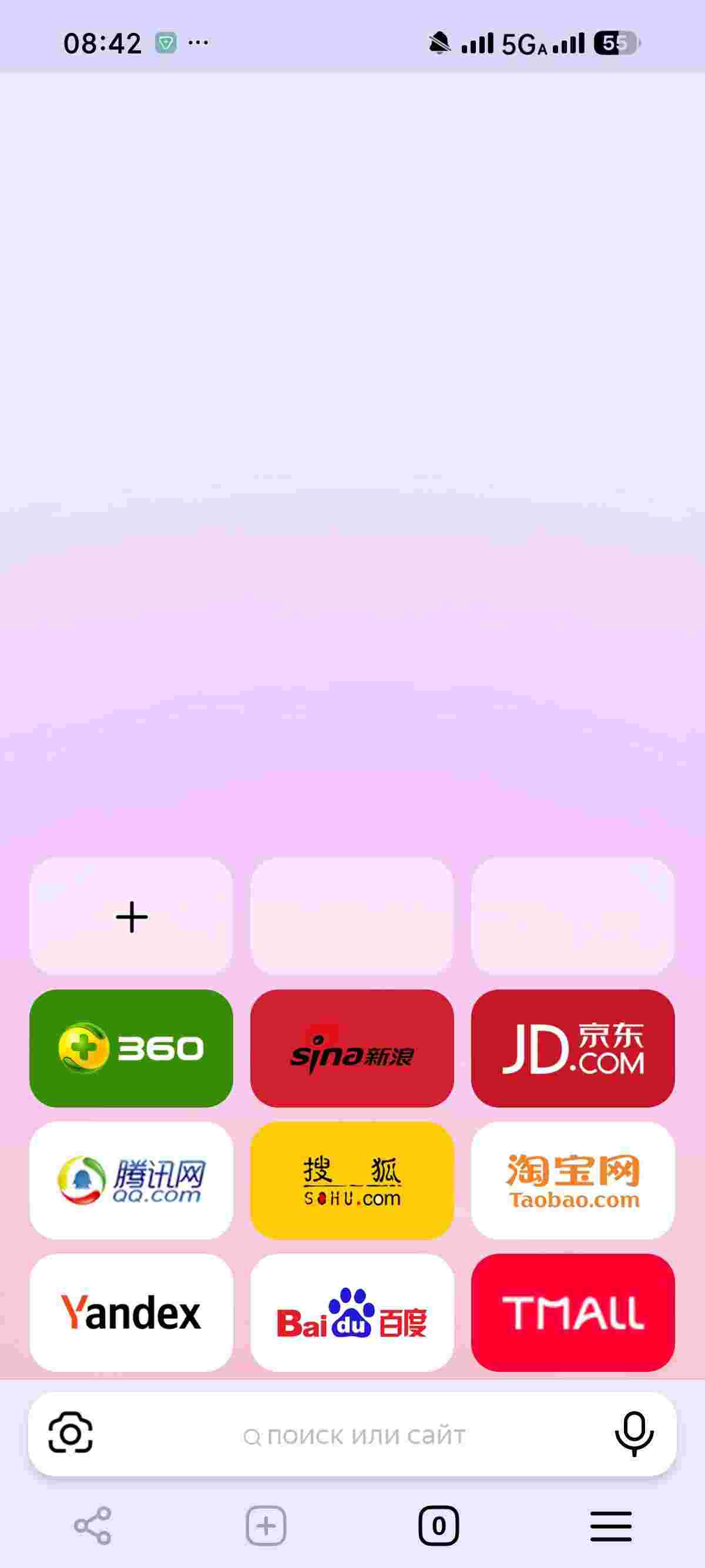Start a camera image search

pos(70,1434)
